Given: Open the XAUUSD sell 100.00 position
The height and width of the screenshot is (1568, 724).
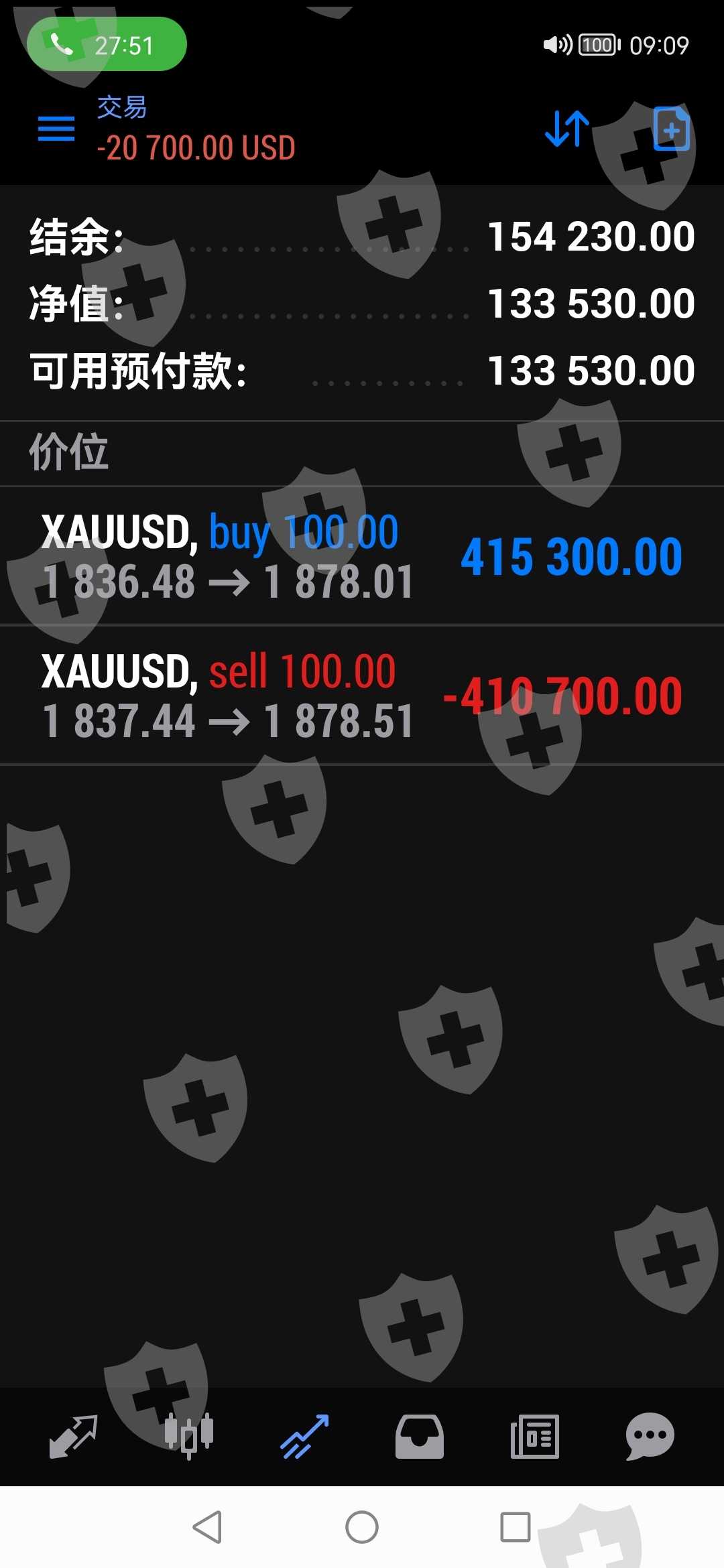Looking at the screenshot, I should tap(362, 696).
